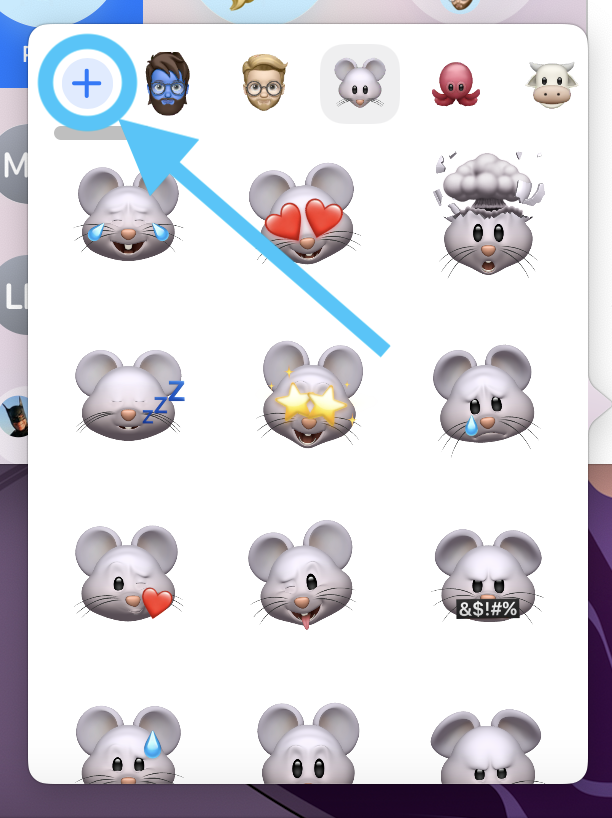Send the laughing-crying mouse sticker
This screenshot has width=612, height=818.
(x=127, y=213)
